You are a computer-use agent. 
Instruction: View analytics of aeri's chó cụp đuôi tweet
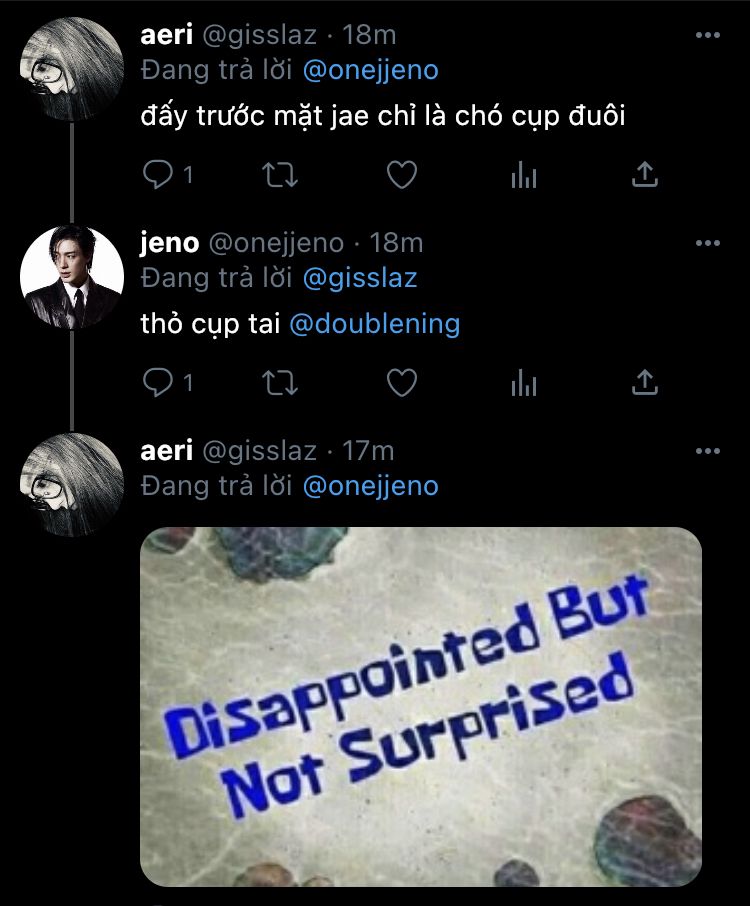pyautogui.click(x=524, y=176)
